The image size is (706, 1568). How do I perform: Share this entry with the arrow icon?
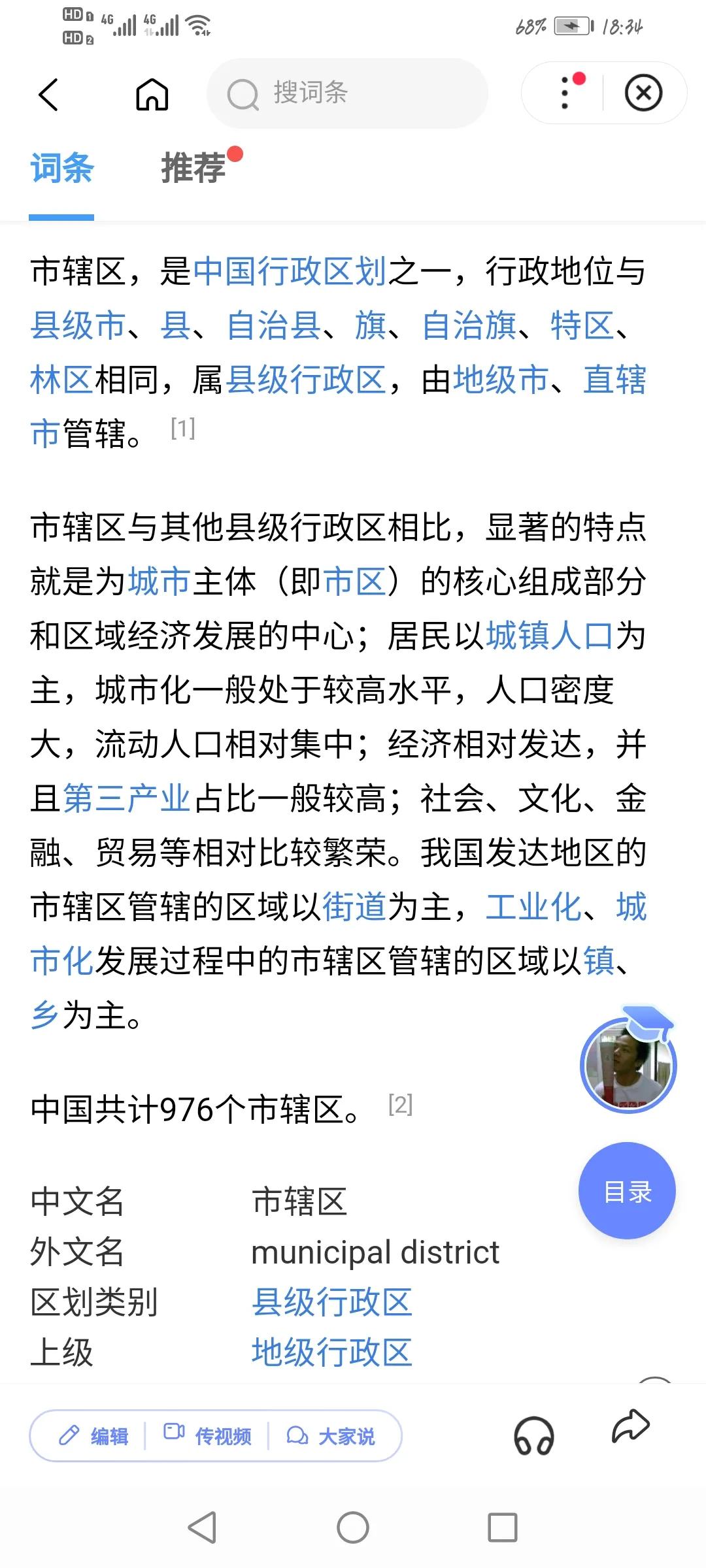630,1427
